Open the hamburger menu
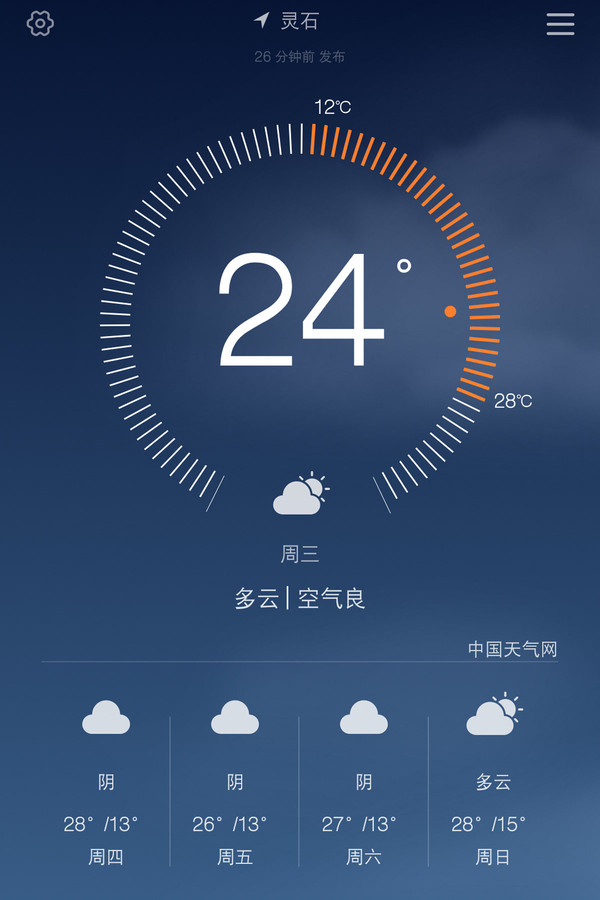The width and height of the screenshot is (600, 900). 560,24
